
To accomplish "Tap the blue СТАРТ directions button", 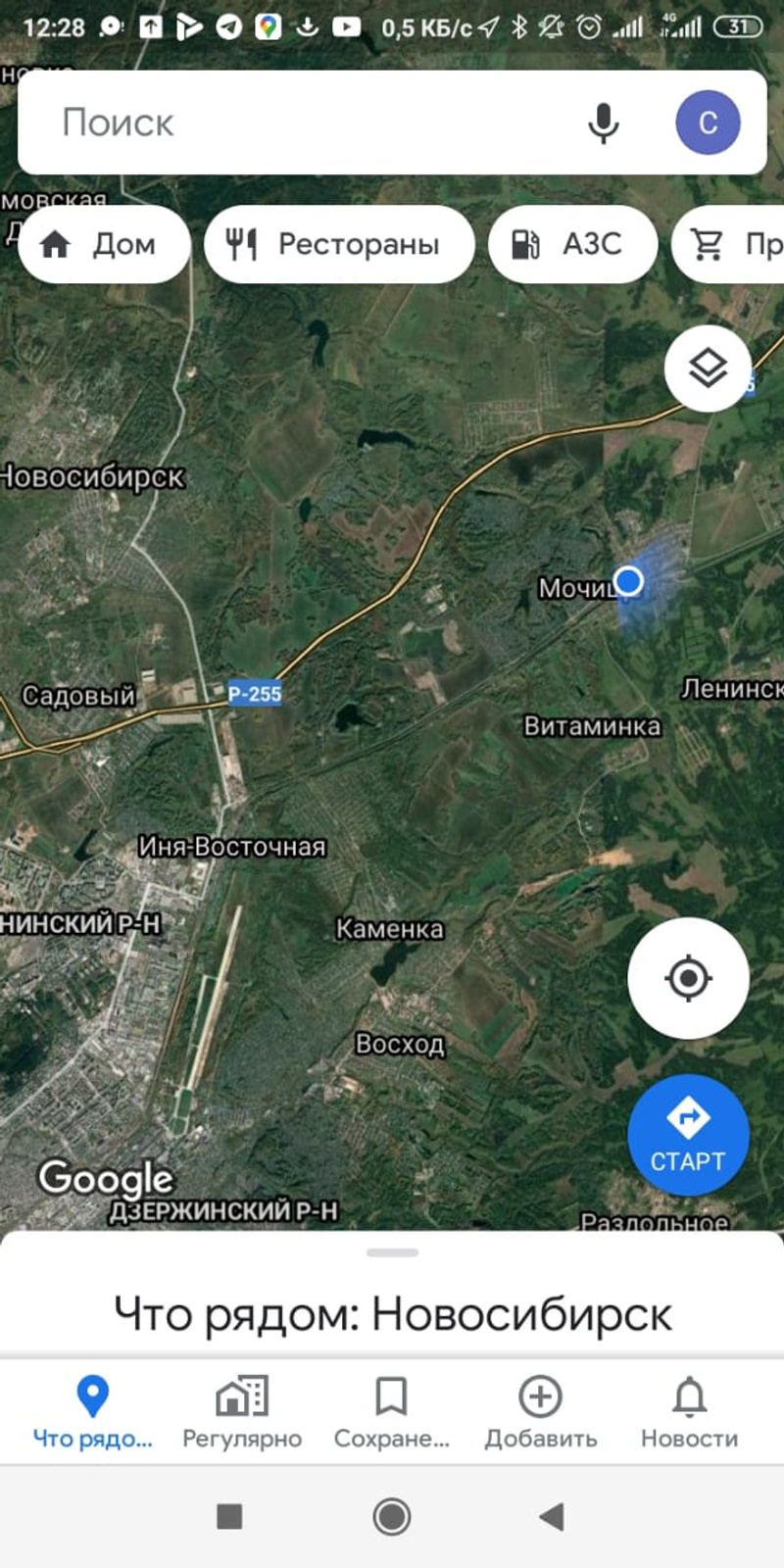I will pyautogui.click(x=688, y=1135).
